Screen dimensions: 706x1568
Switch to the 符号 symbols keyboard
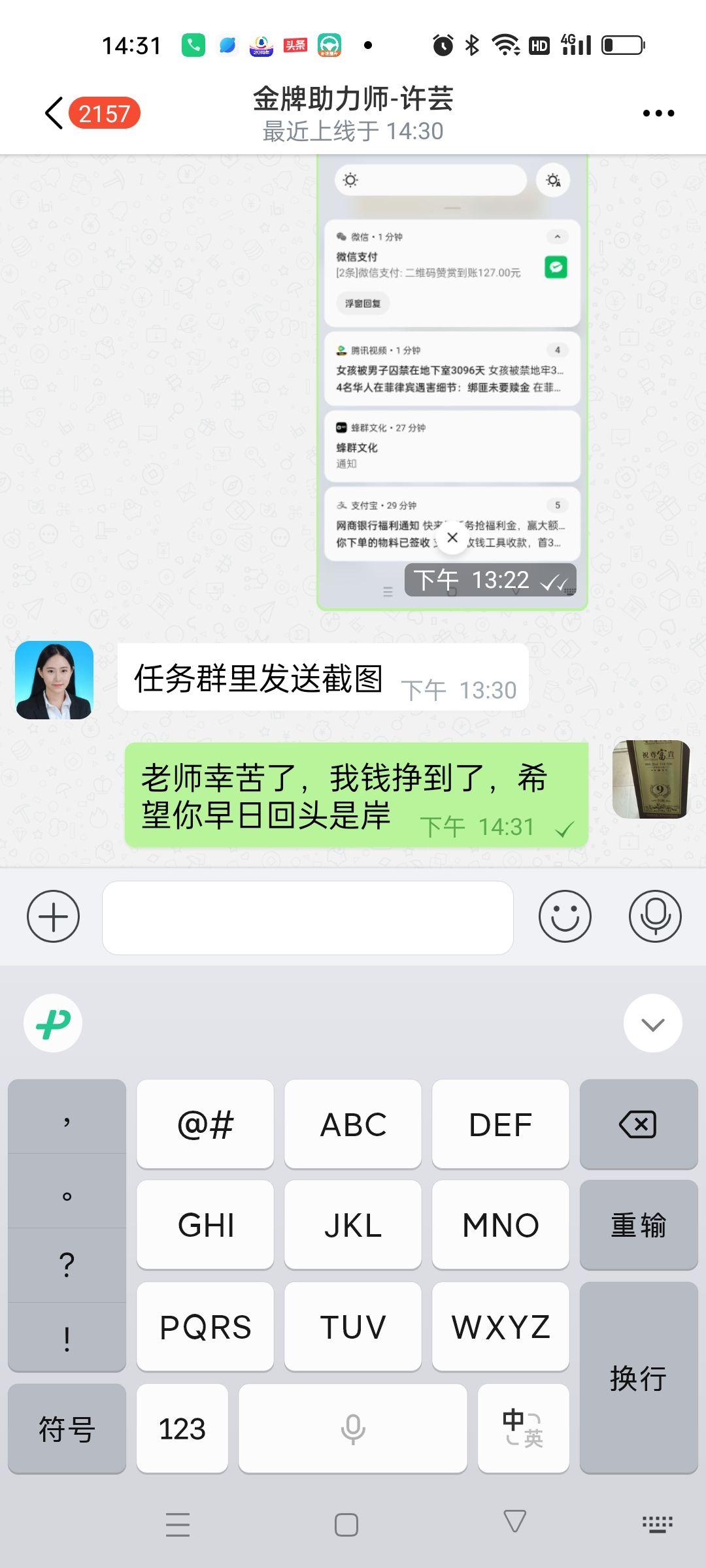(x=67, y=1429)
